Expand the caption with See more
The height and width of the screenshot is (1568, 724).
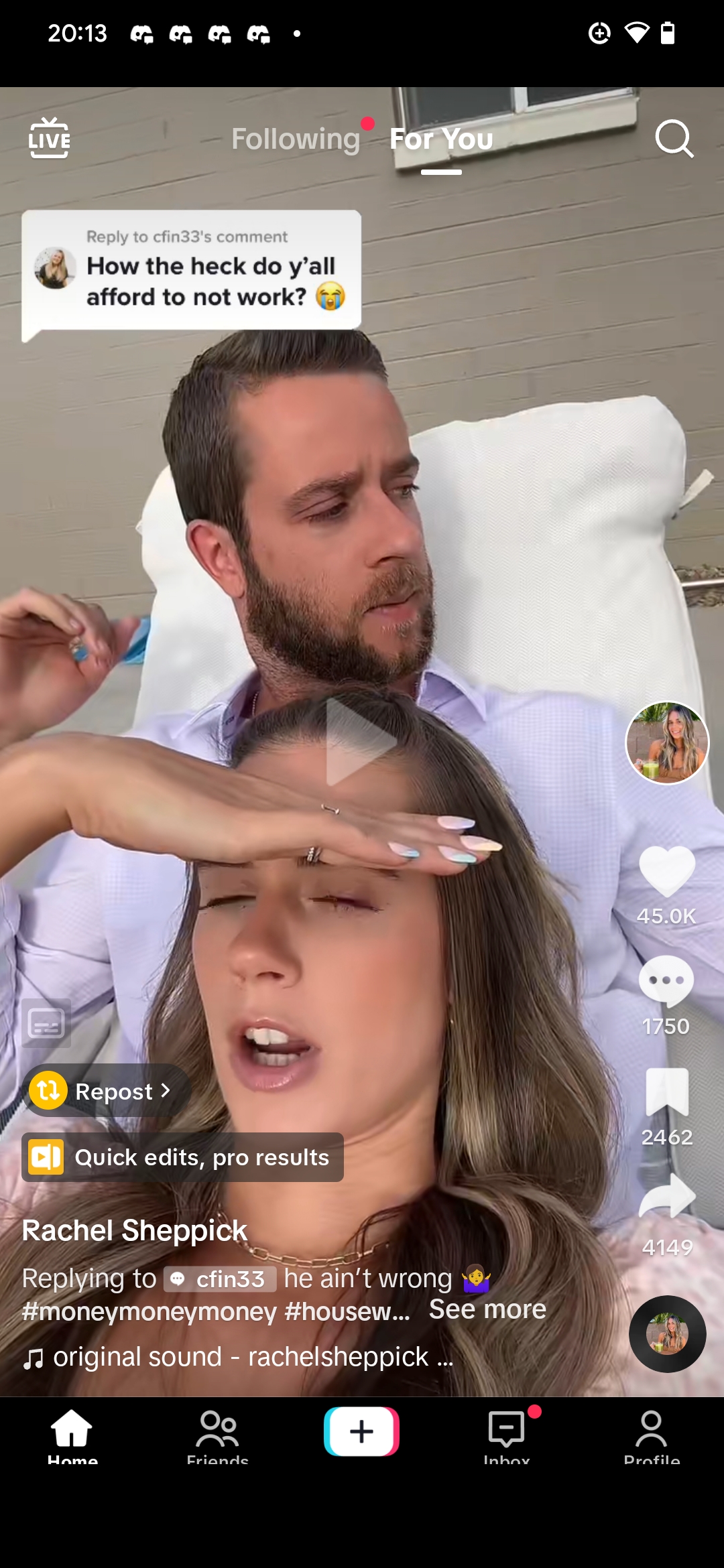[x=487, y=1309]
